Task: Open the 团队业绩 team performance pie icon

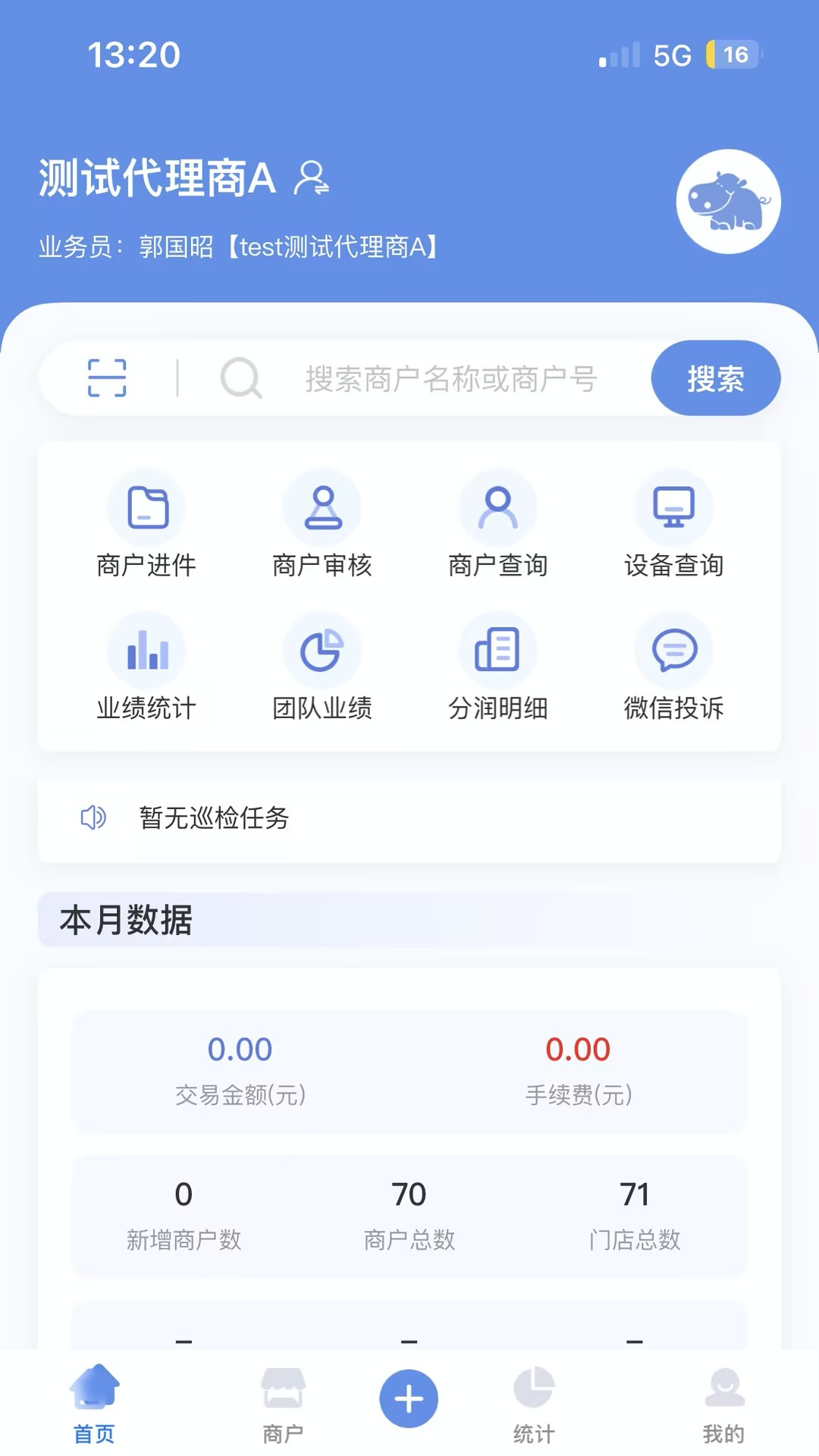Action: (323, 667)
